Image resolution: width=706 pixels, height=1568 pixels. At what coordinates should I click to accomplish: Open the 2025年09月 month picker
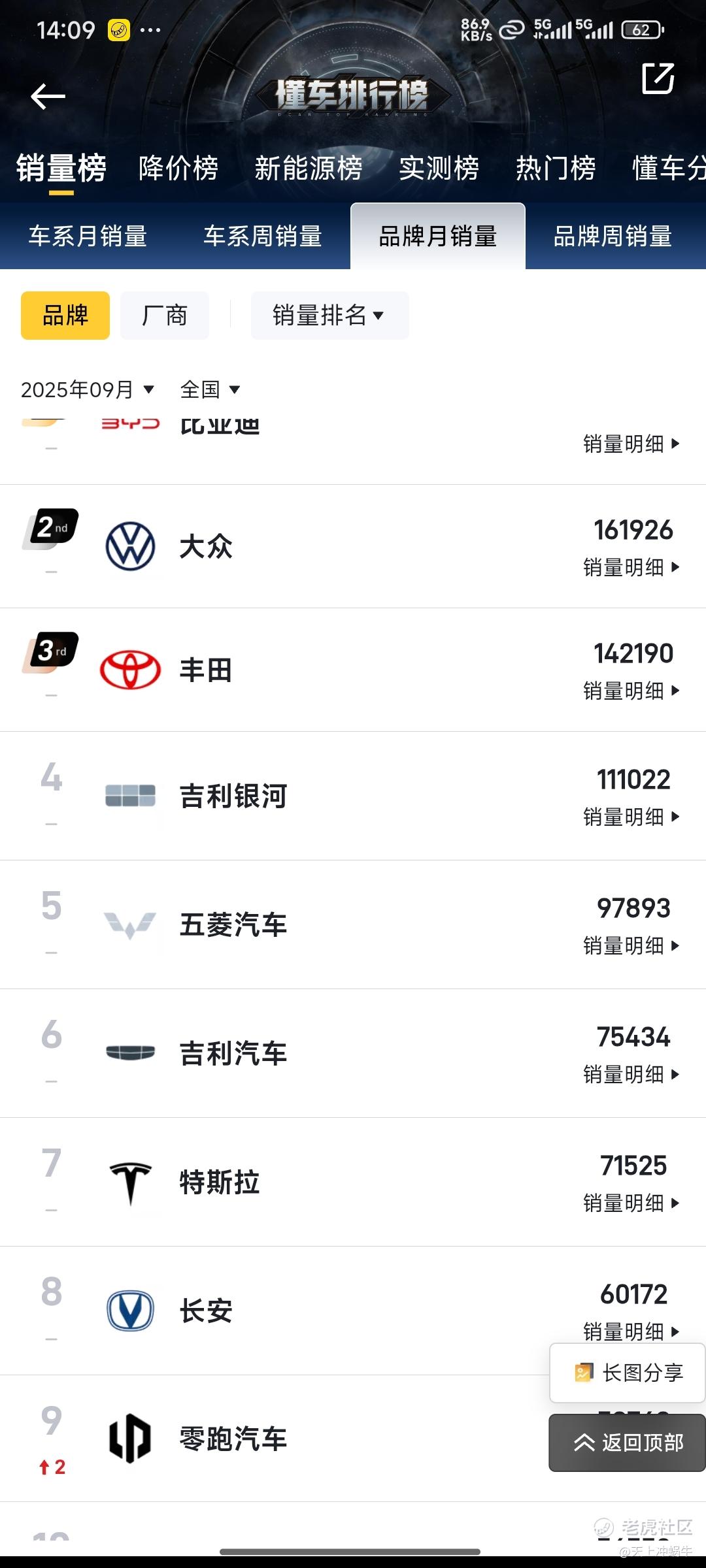88,390
